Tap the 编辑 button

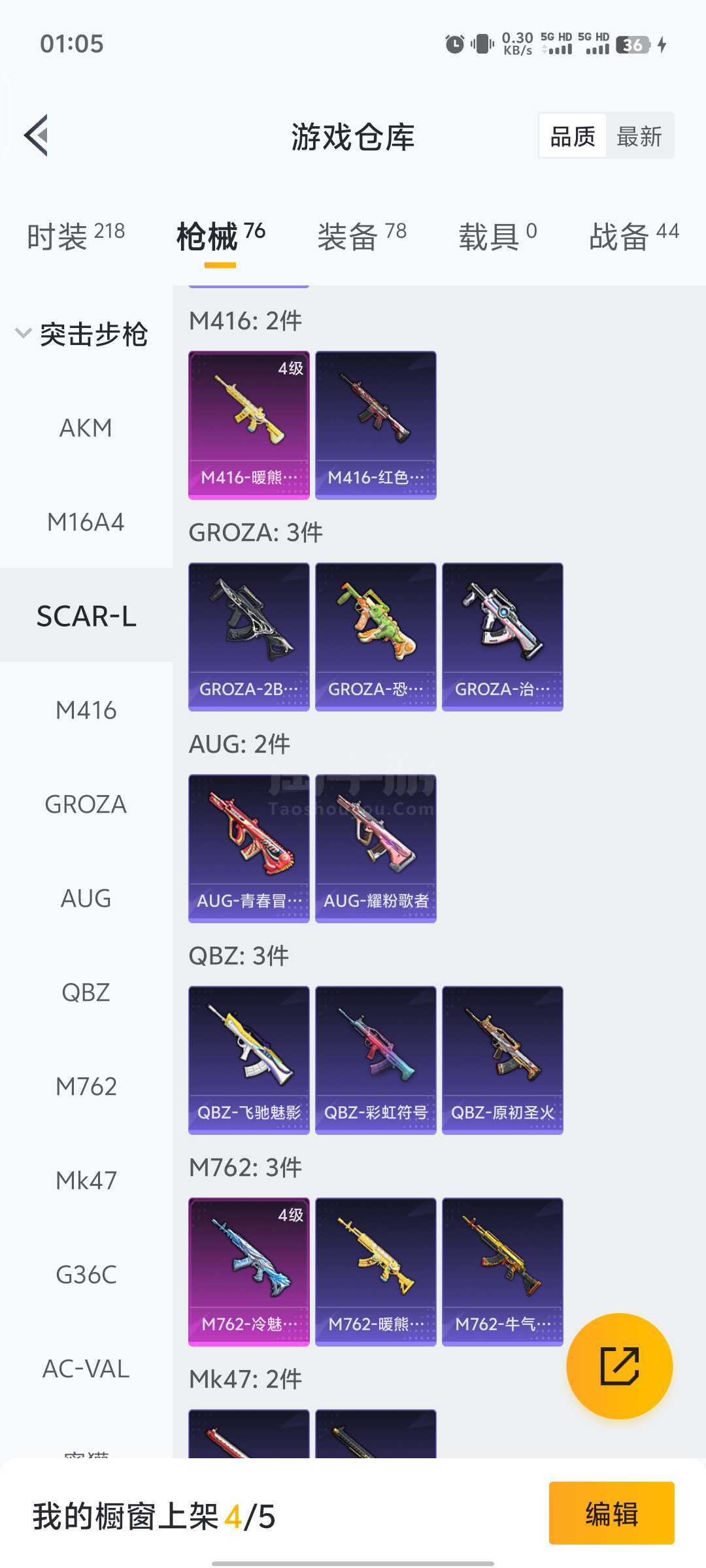click(611, 1513)
